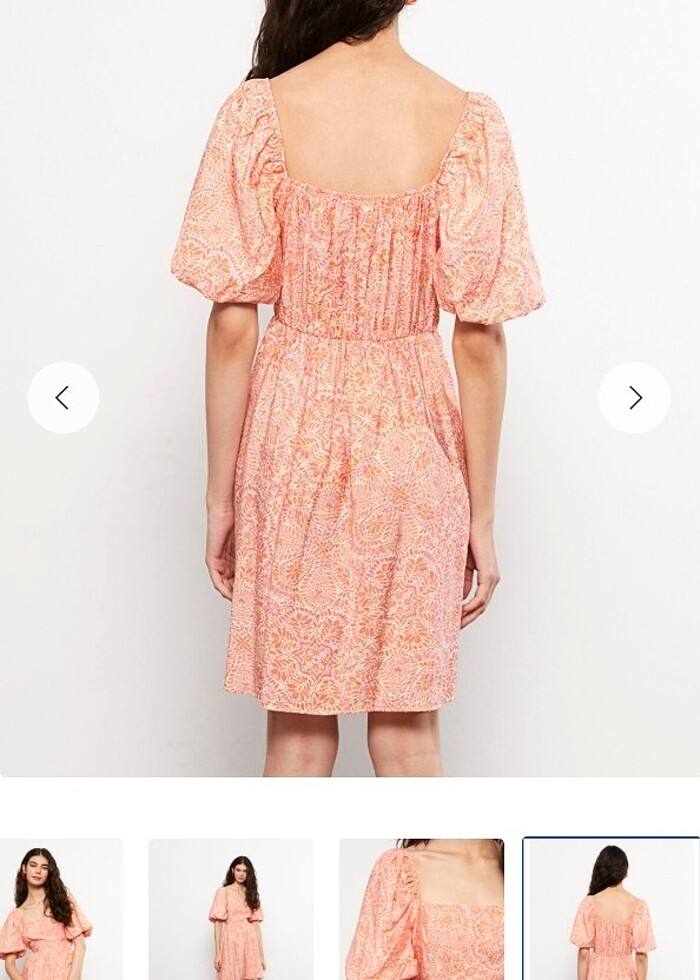Select the back view thumbnail

coord(610,908)
